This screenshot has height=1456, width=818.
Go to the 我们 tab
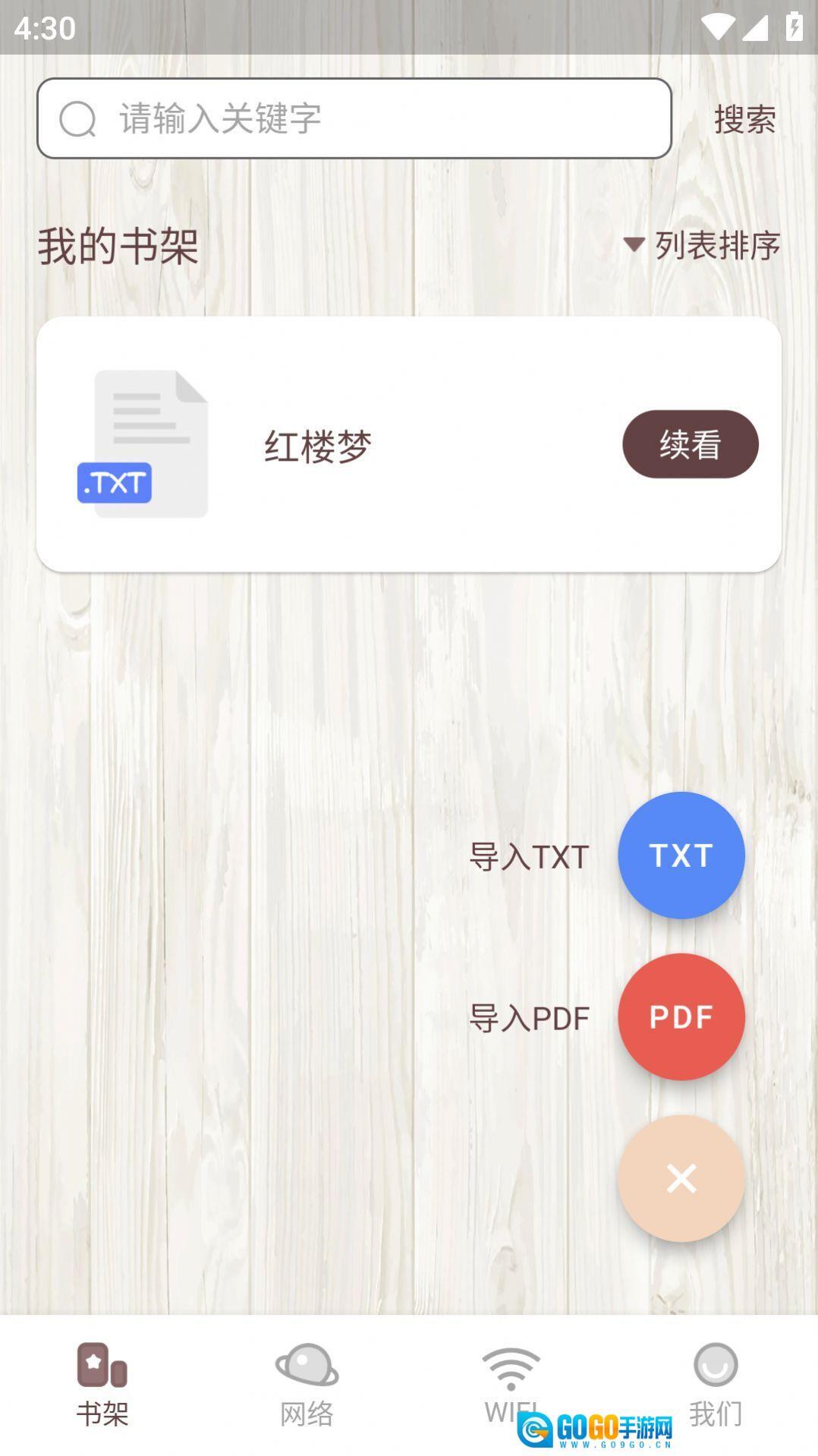click(715, 1384)
